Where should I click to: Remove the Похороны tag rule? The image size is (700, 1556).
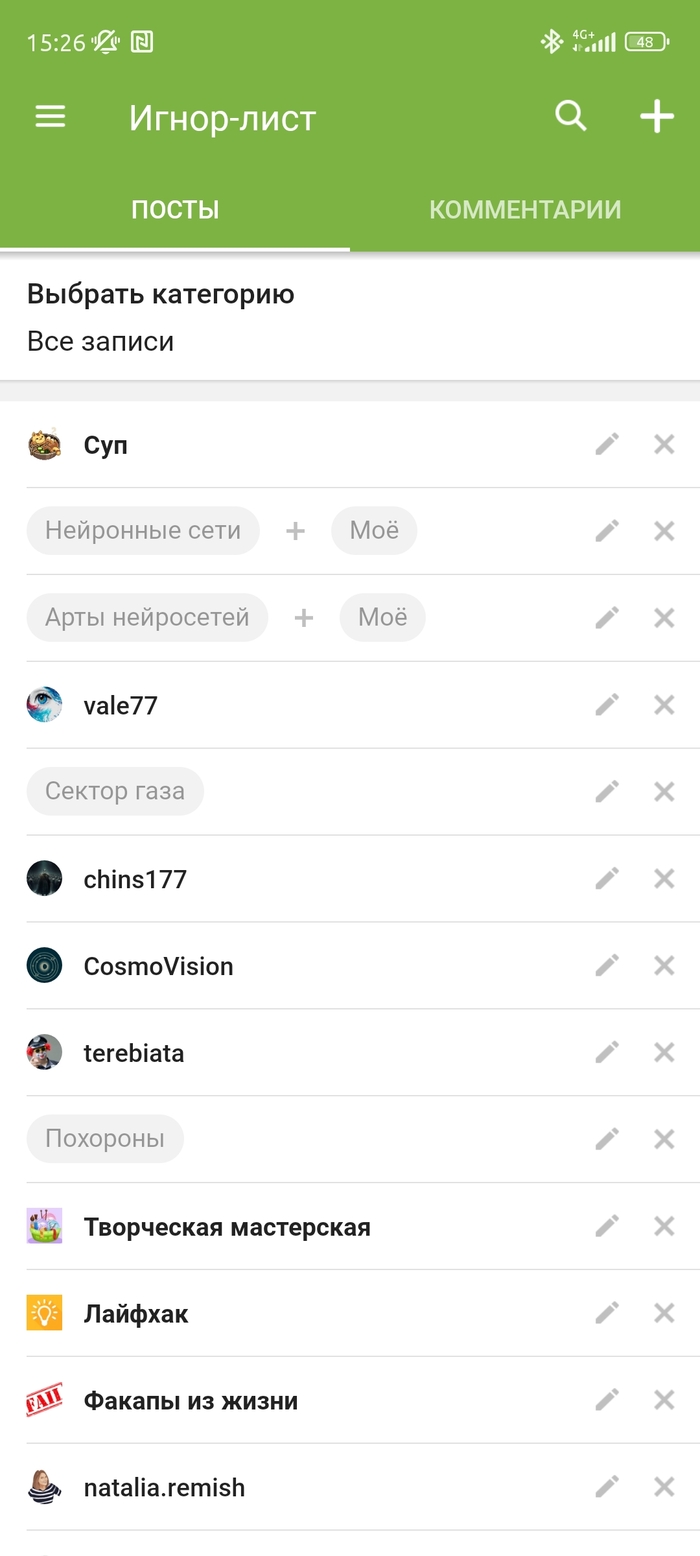[x=664, y=1139]
